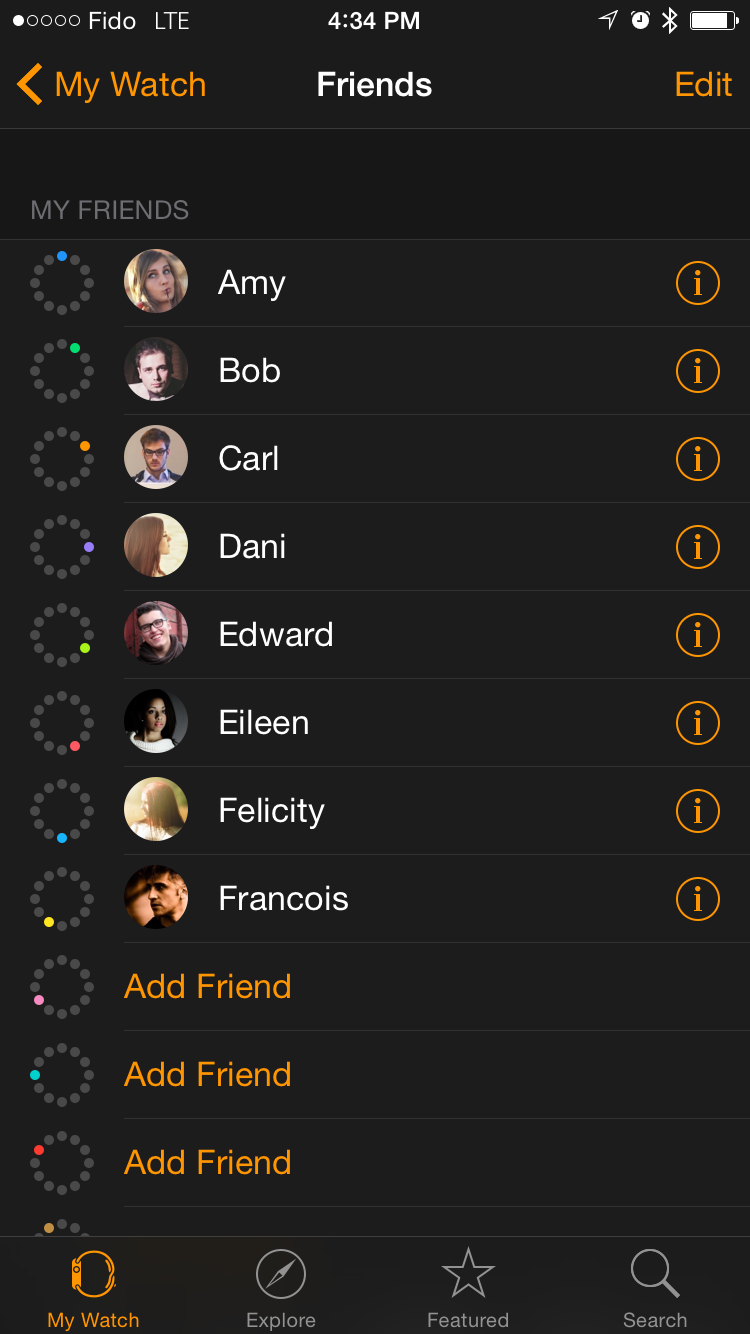Switch to the Search tab

[655, 1288]
